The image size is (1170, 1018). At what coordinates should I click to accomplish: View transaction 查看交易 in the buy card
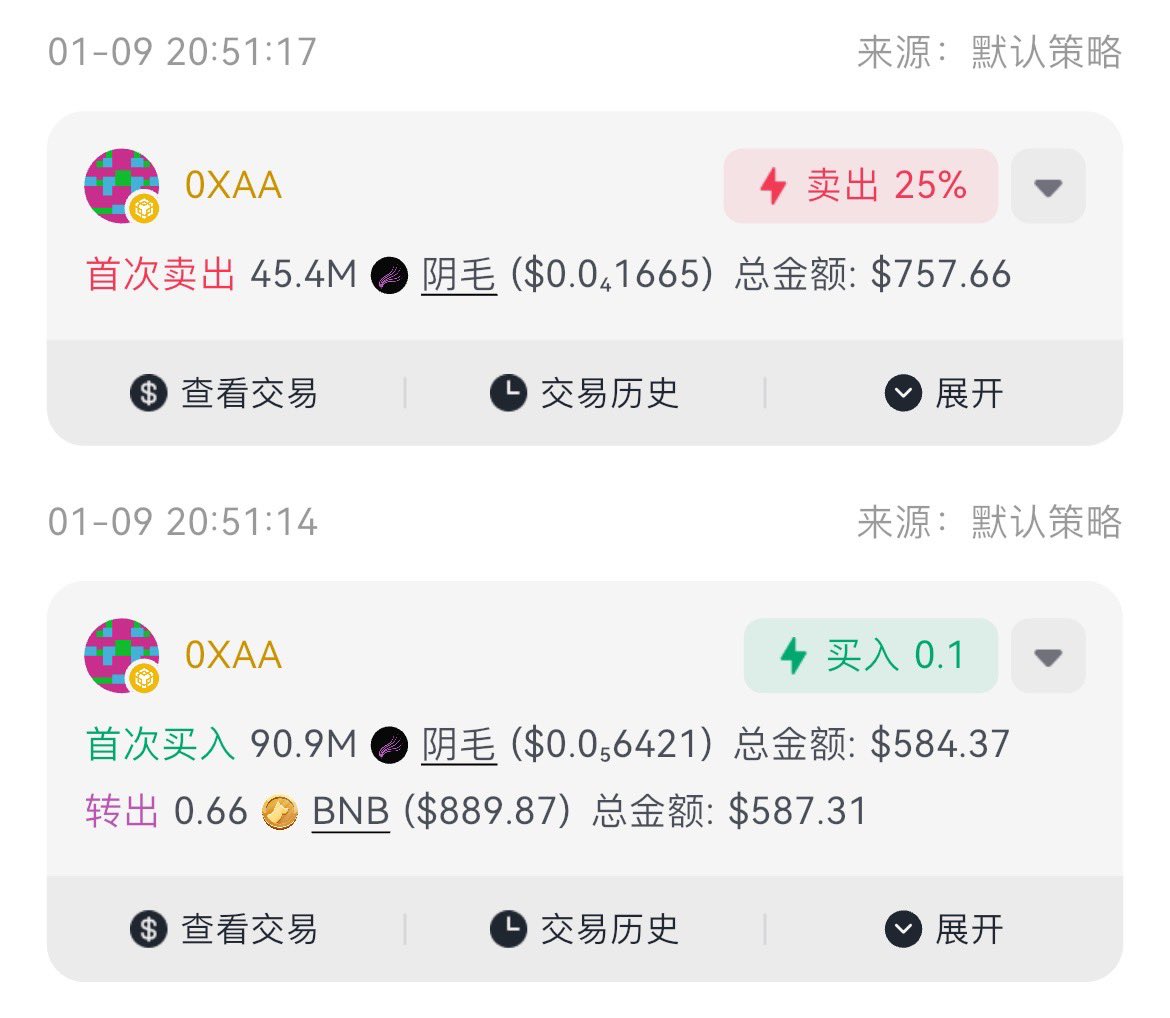point(224,930)
